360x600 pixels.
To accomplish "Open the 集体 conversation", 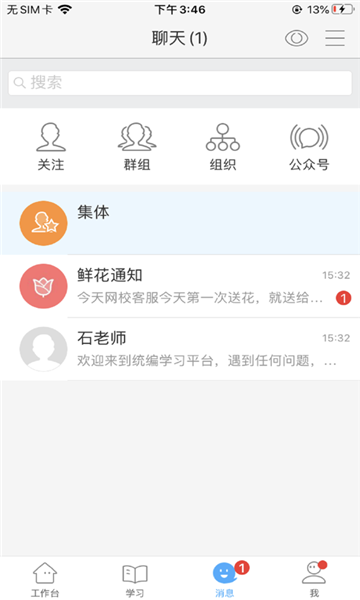I will pos(180,223).
